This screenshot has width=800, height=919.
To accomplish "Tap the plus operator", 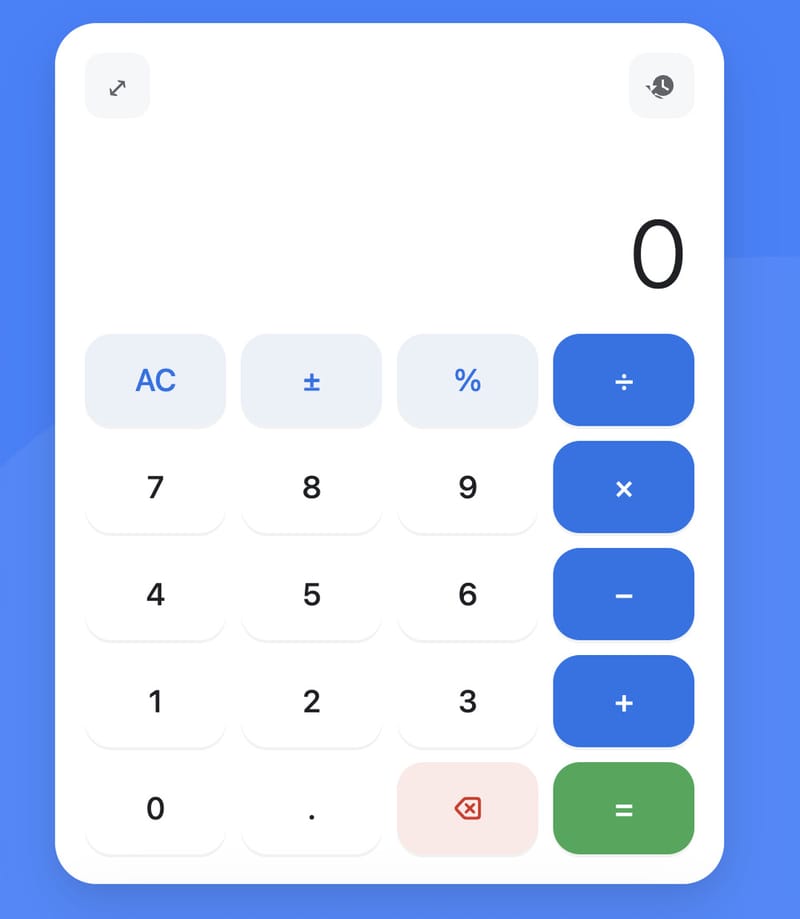I will (x=623, y=702).
